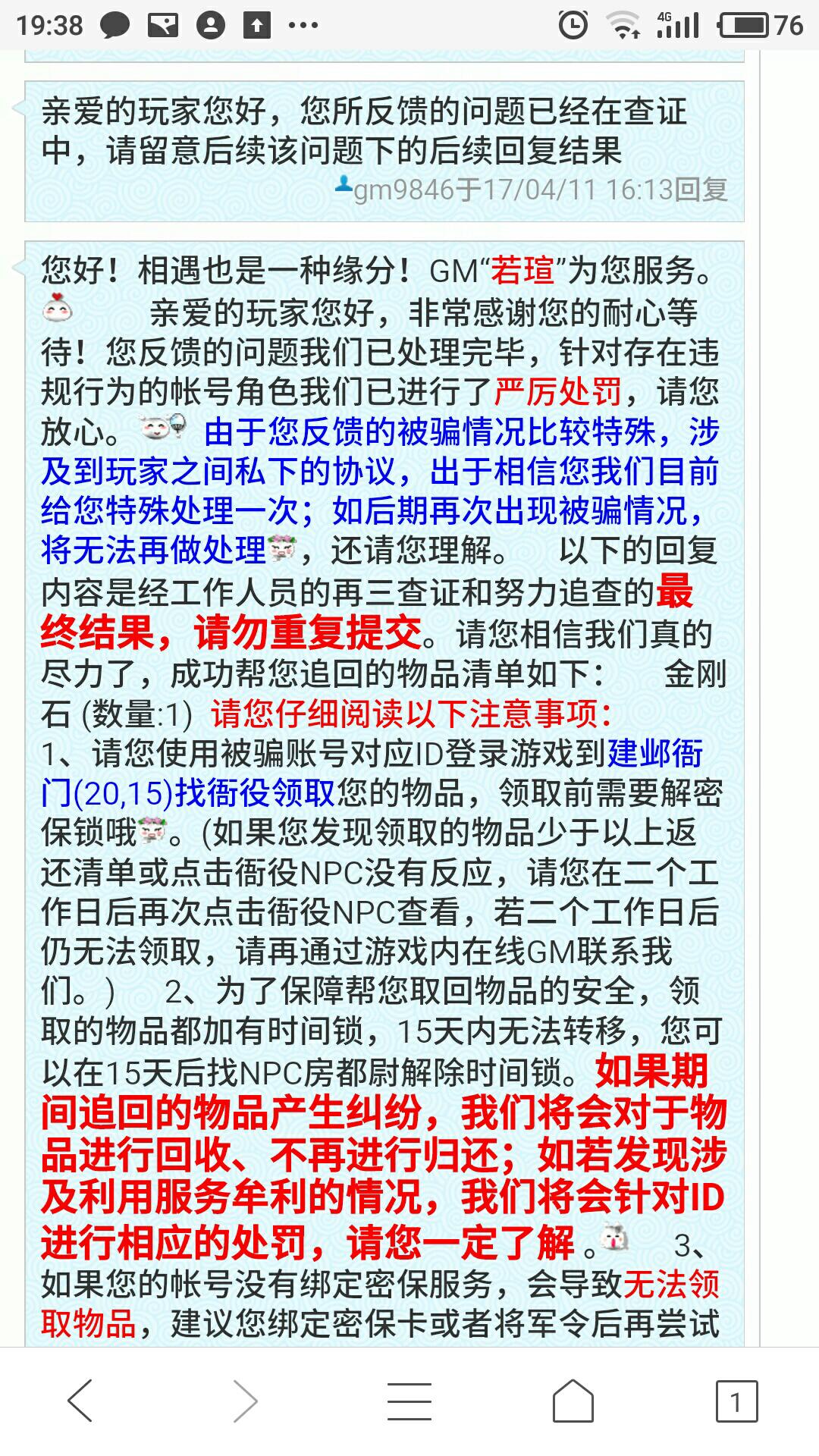Screen dimensions: 819x1456
Task: Open the browser home page
Action: (x=573, y=1401)
